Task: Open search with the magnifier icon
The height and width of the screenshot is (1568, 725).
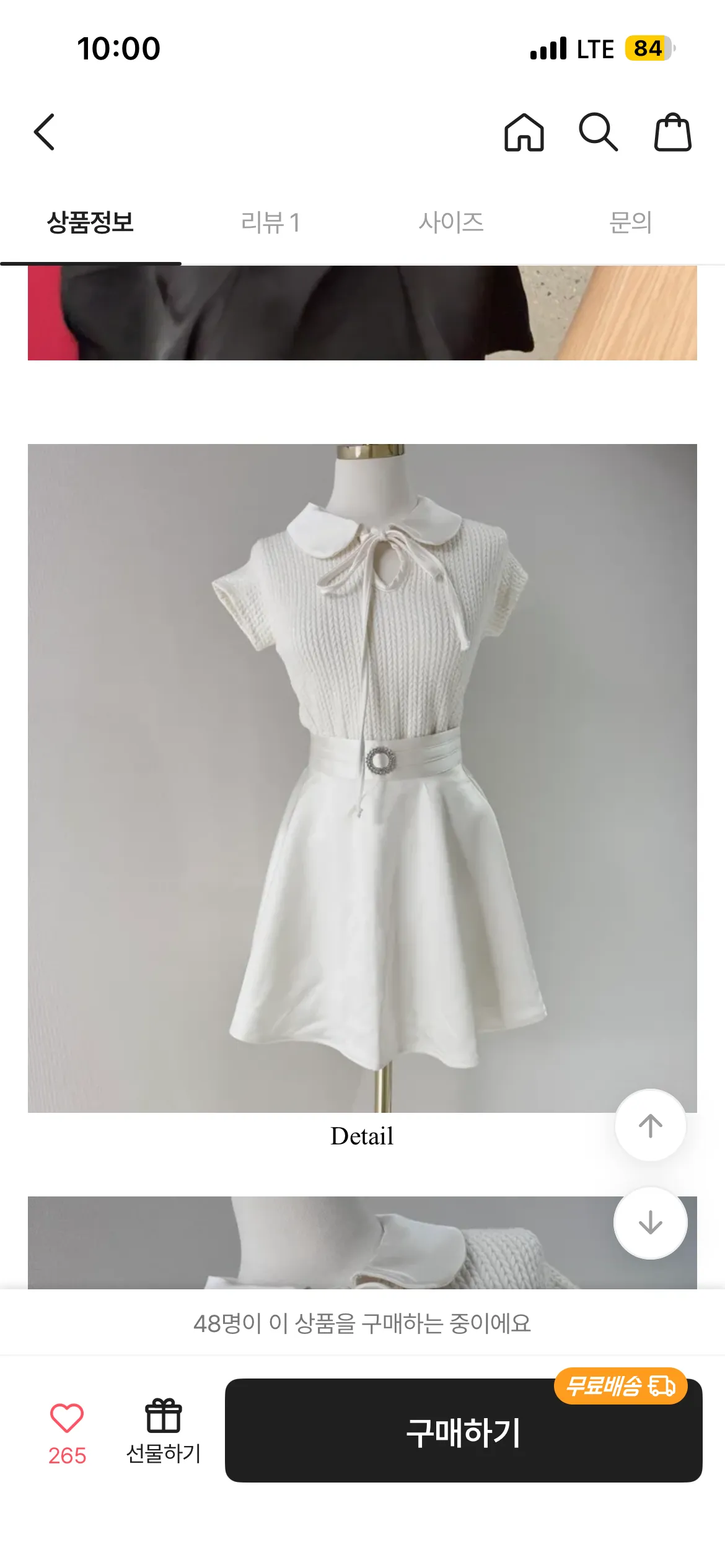Action: pos(598,132)
